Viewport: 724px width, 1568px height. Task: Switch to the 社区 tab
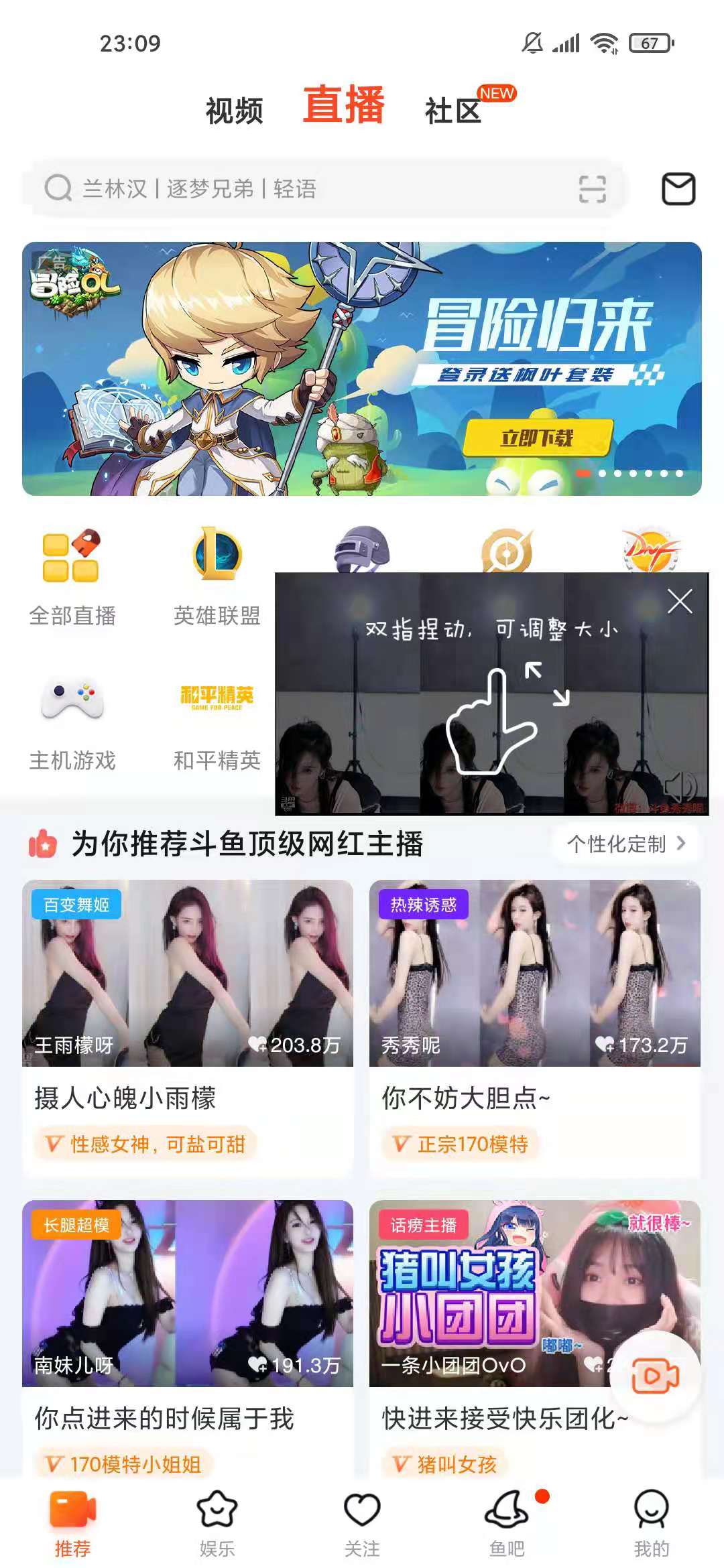pos(454,111)
